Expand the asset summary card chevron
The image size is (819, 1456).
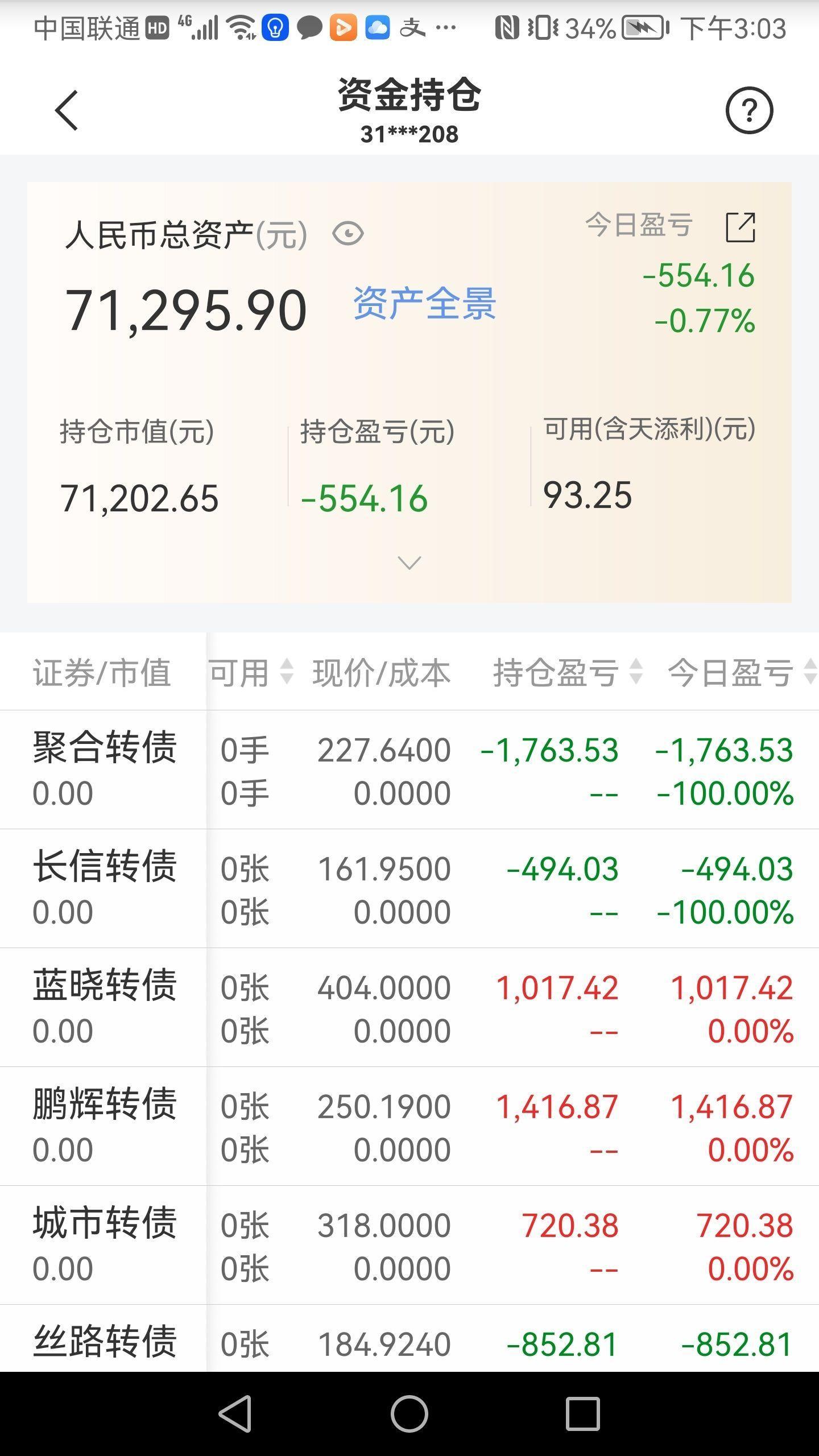click(x=409, y=563)
